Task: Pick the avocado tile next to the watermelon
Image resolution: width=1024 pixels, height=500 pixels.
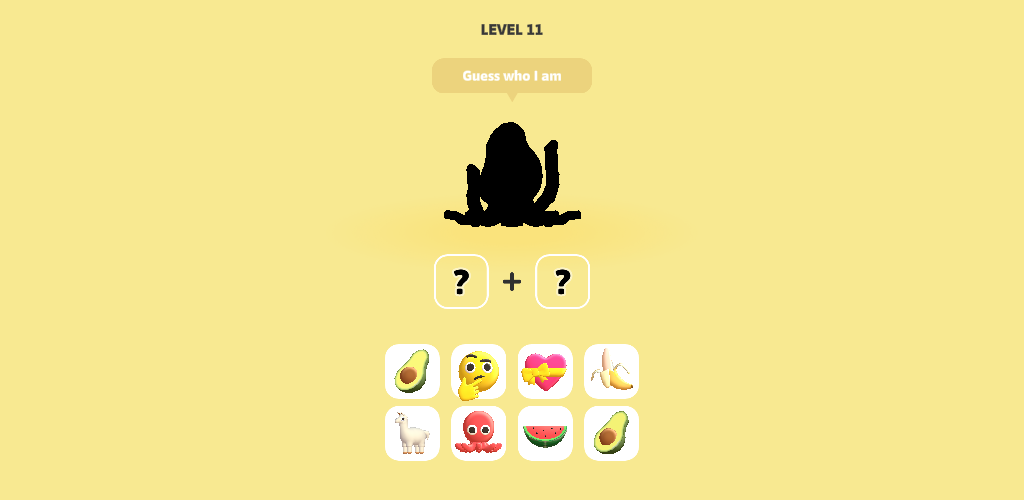Action: coord(611,433)
